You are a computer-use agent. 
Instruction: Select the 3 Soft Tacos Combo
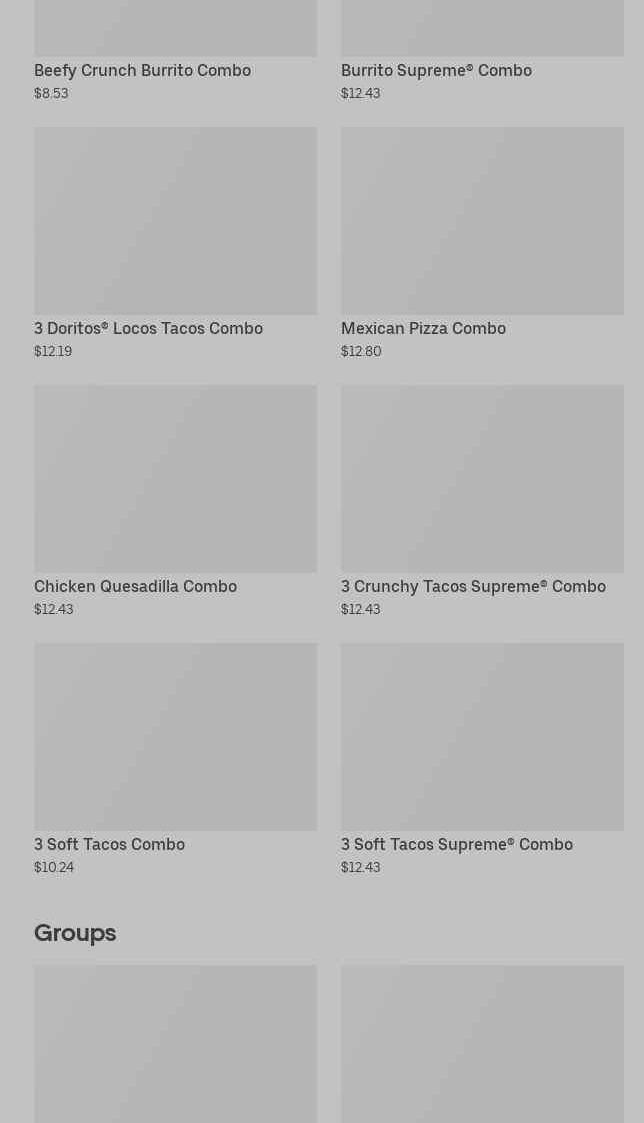(176, 759)
